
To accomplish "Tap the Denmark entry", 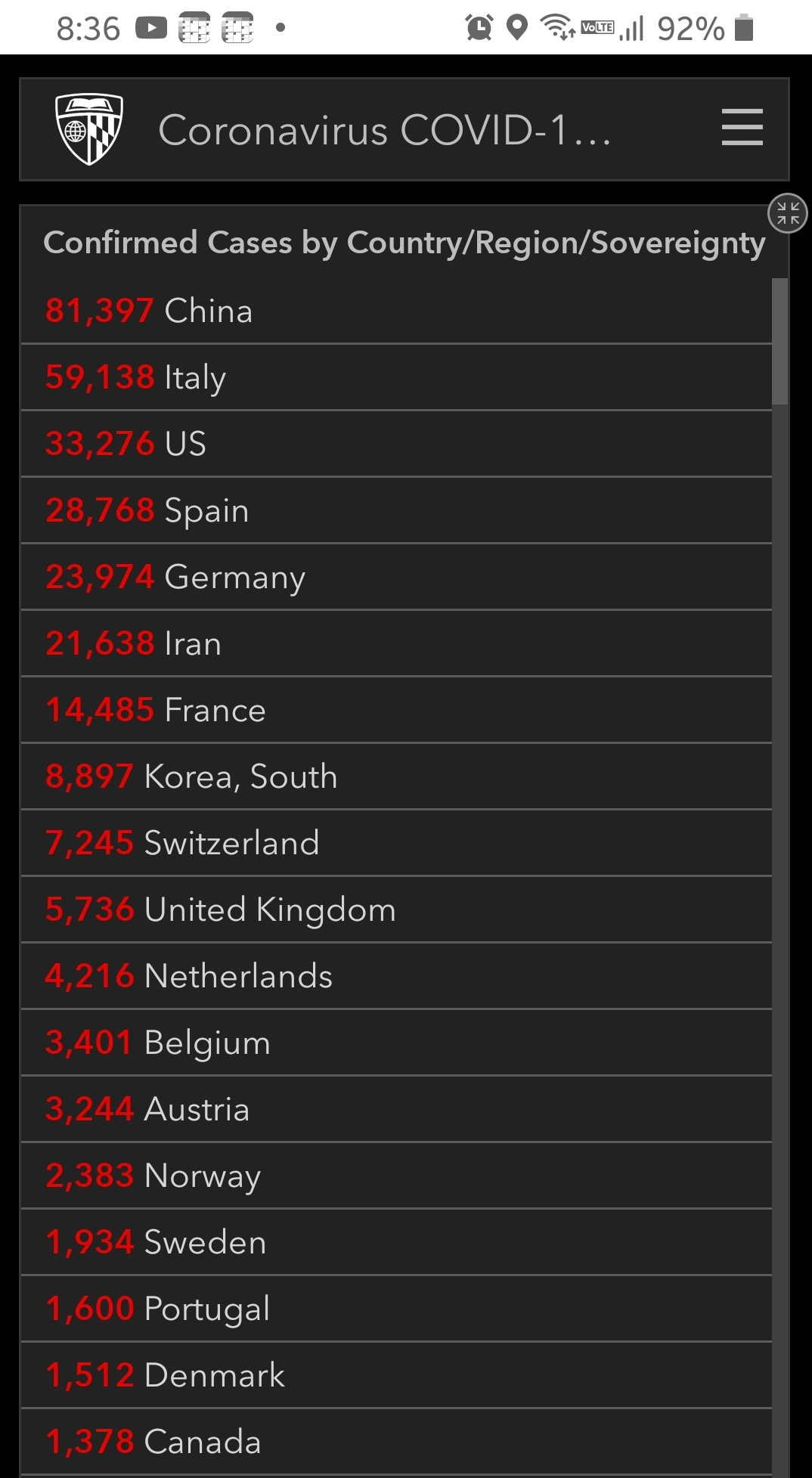I will [x=396, y=1375].
